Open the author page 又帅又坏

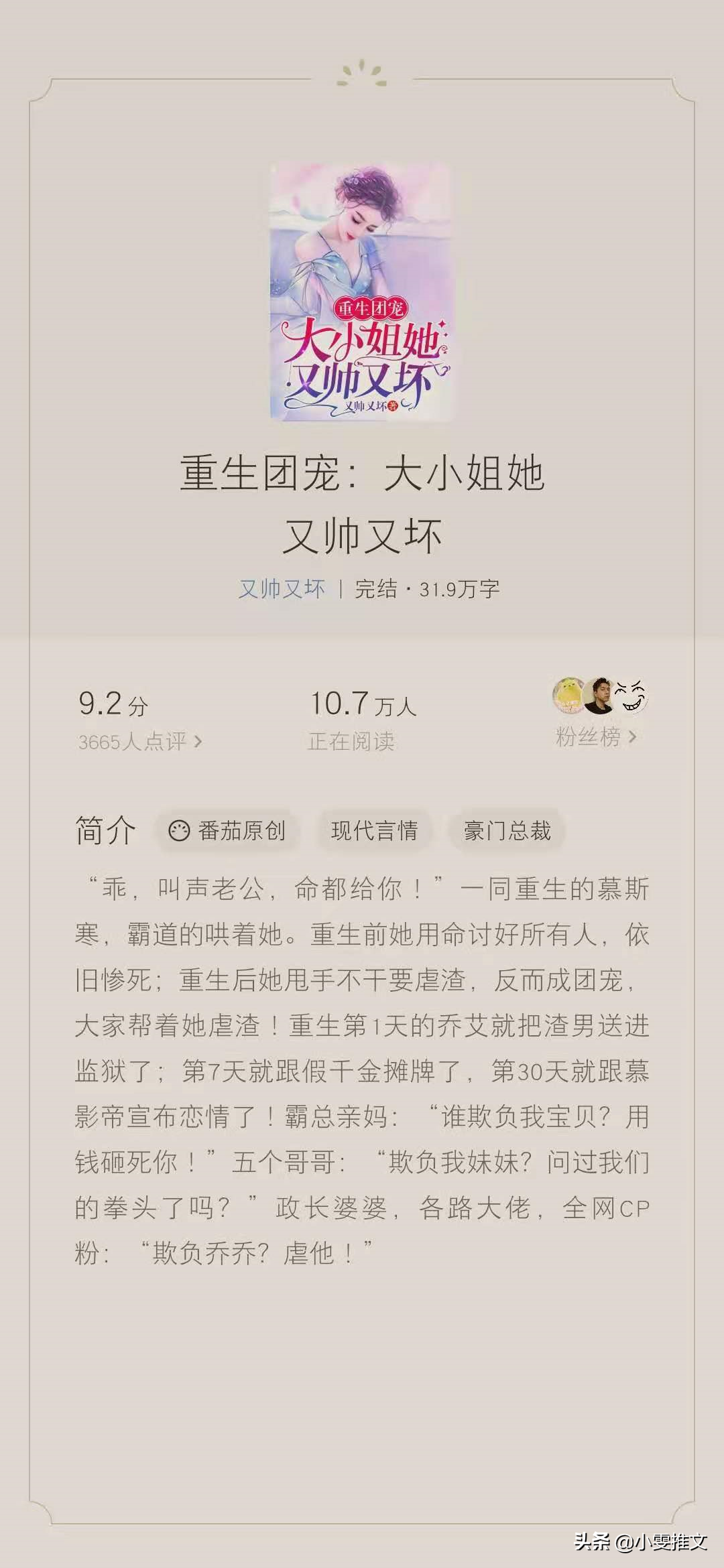click(282, 589)
